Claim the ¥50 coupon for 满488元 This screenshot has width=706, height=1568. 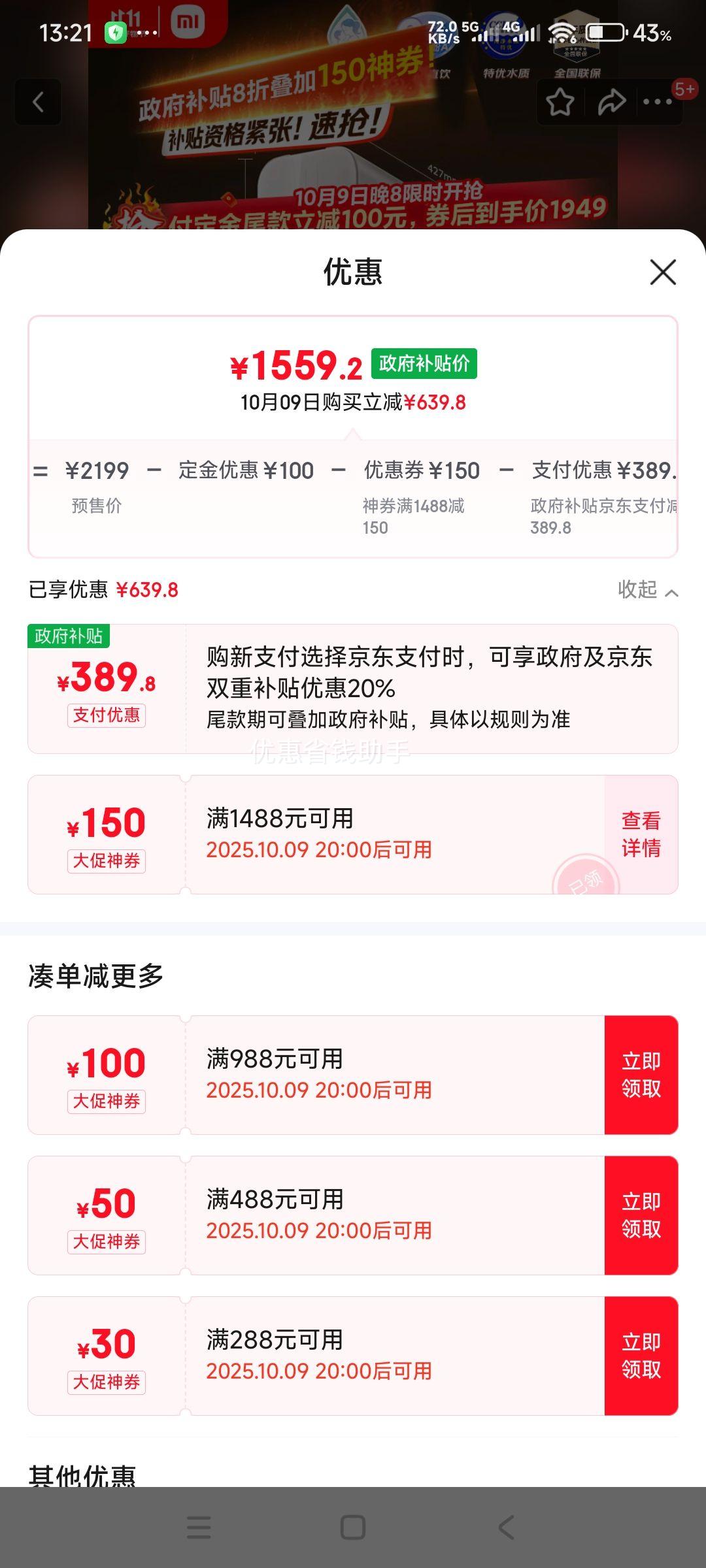point(641,1215)
